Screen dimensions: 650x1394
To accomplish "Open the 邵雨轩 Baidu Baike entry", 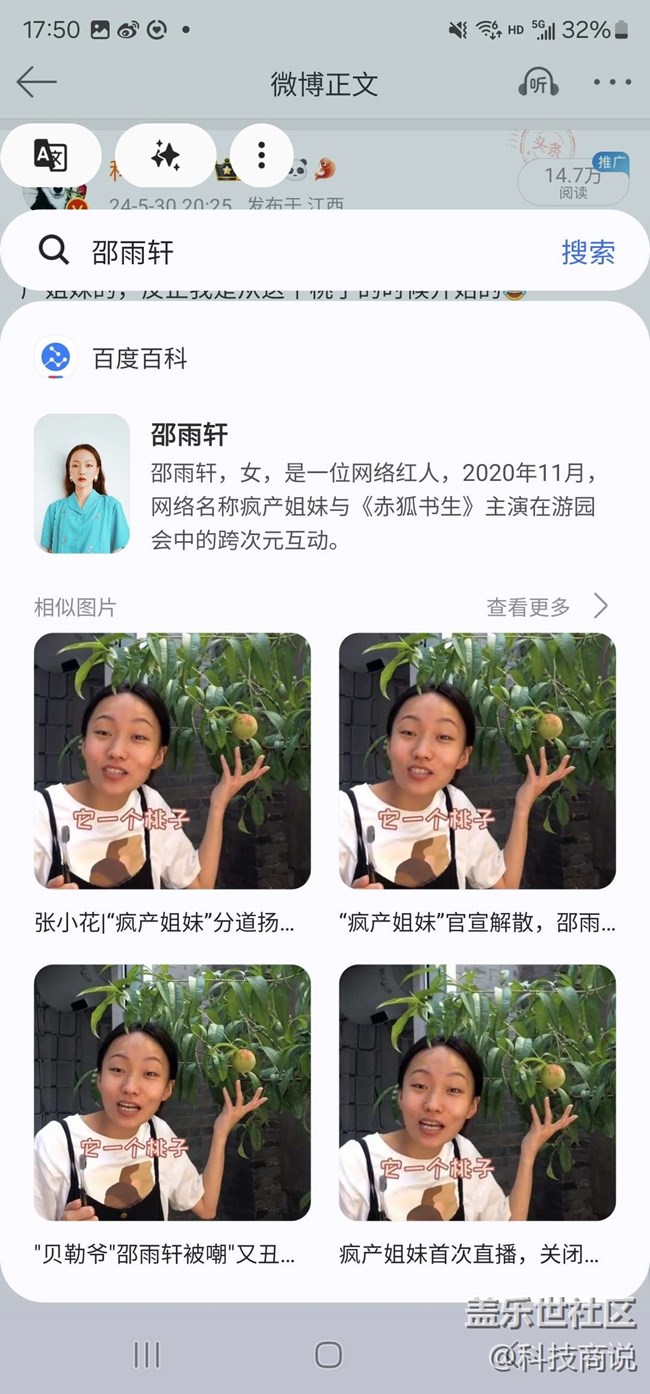I will (x=325, y=483).
